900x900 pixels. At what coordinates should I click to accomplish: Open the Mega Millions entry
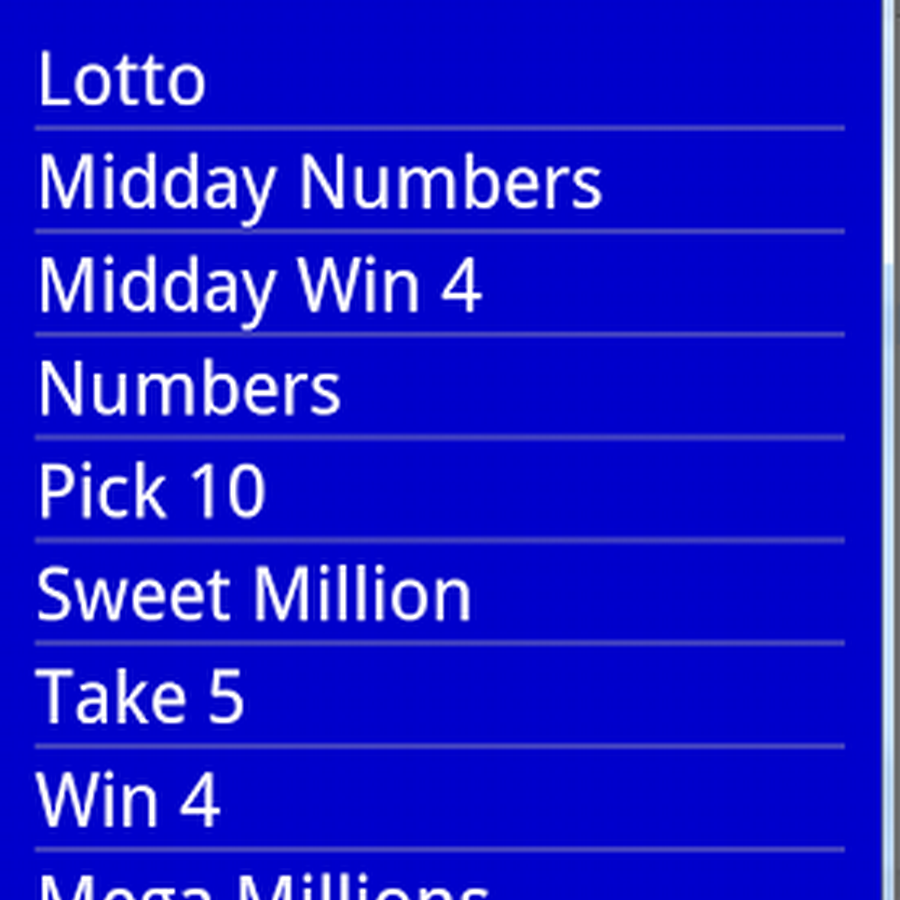pos(264,885)
